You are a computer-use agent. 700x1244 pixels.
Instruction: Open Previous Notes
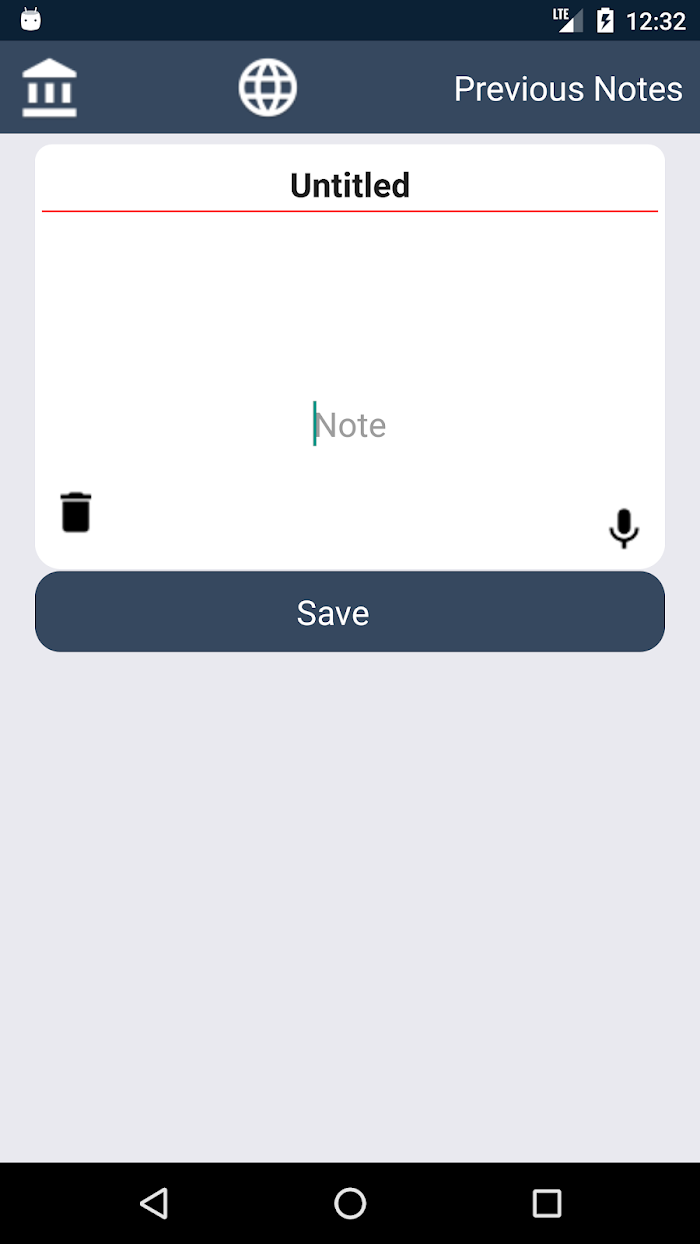point(568,89)
